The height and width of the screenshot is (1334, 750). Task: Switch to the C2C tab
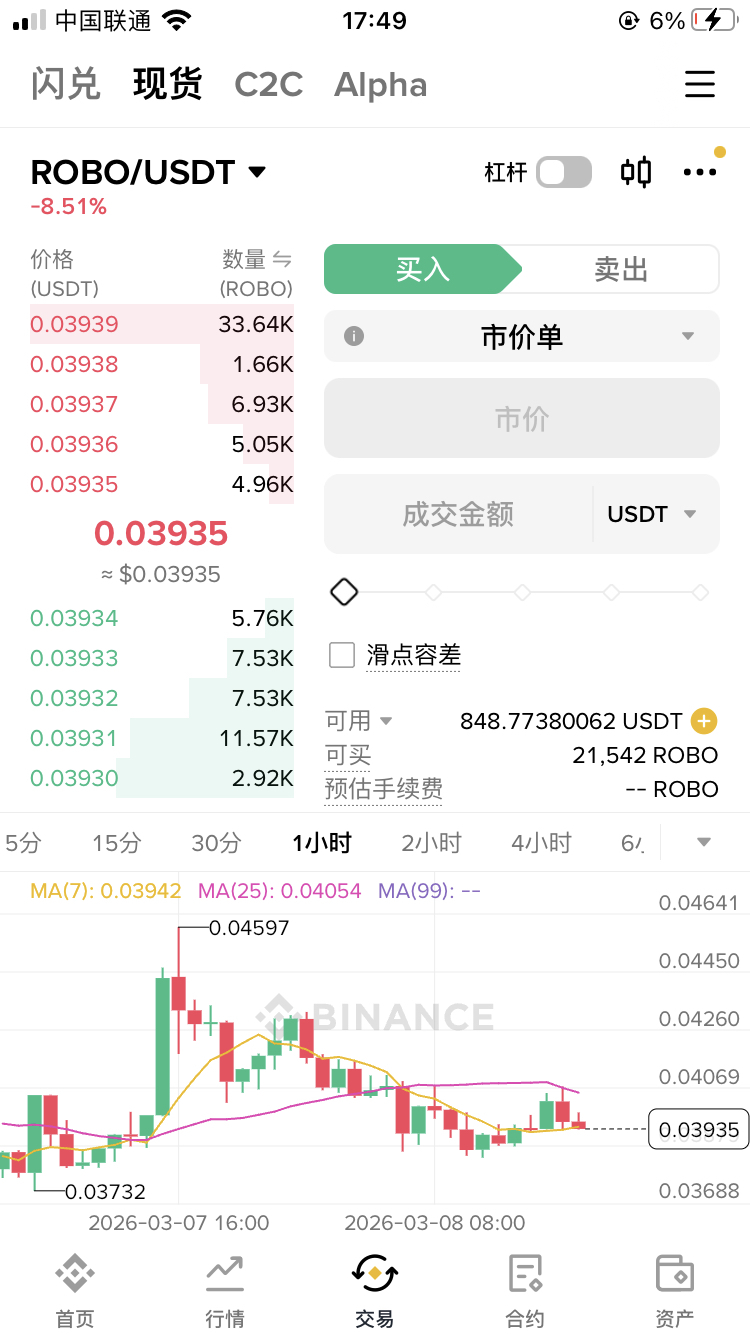[268, 85]
